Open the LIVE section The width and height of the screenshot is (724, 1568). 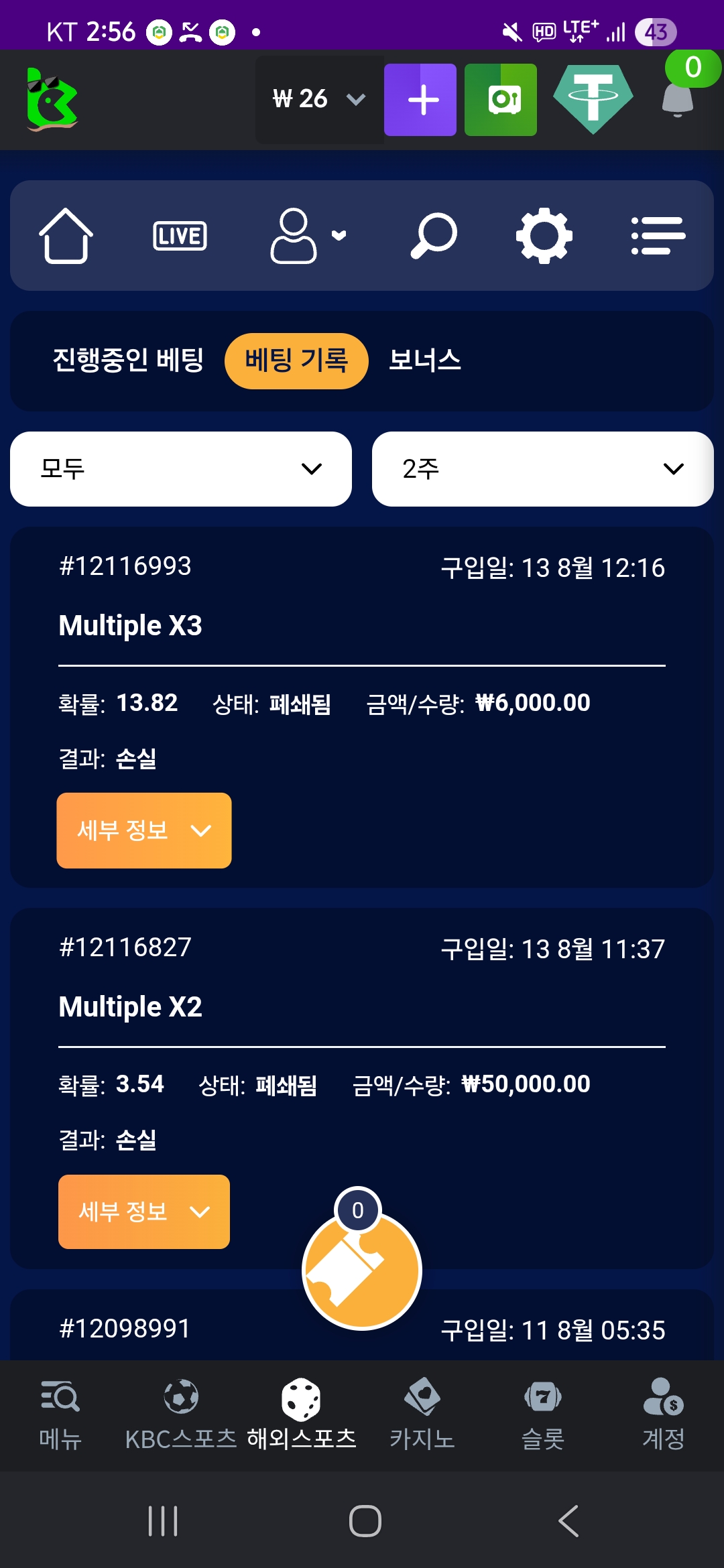coord(180,235)
